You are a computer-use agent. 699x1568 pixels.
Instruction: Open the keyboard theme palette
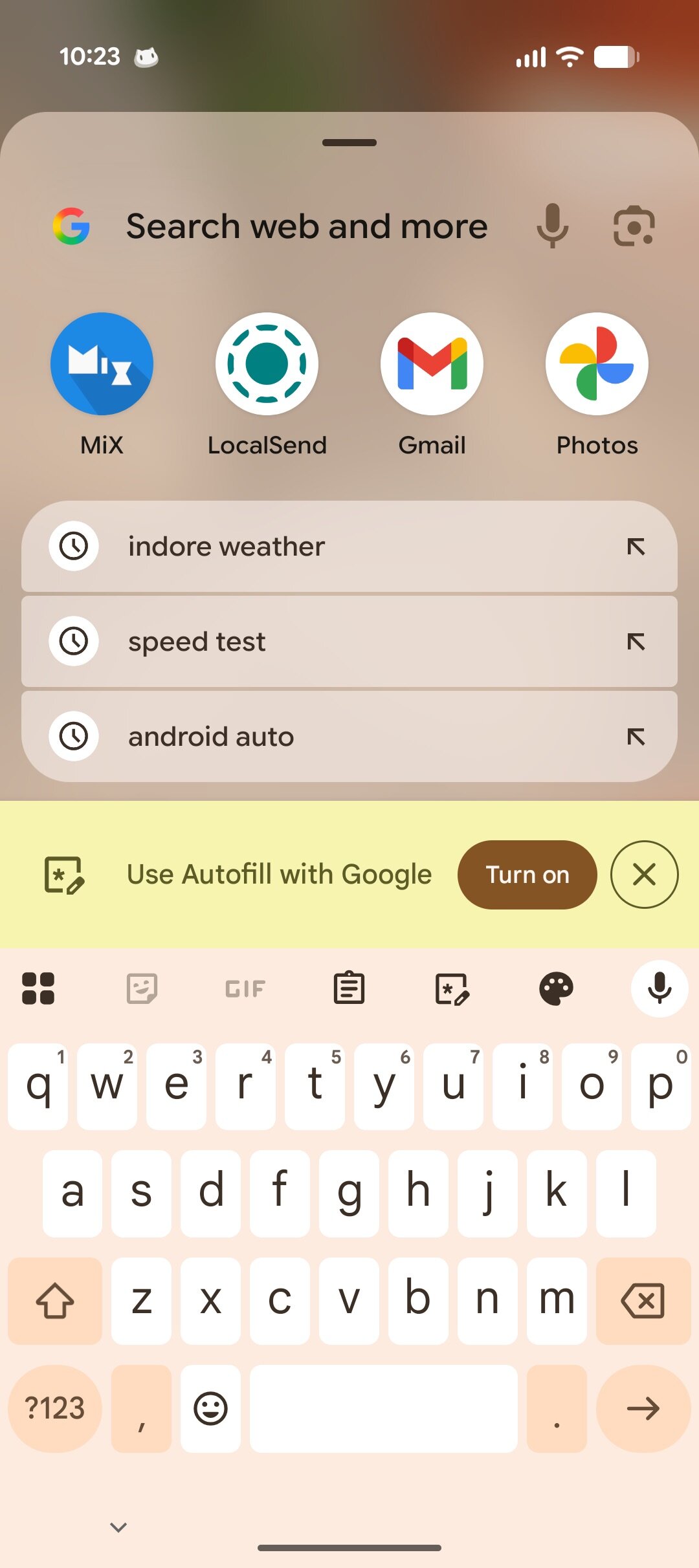556,988
